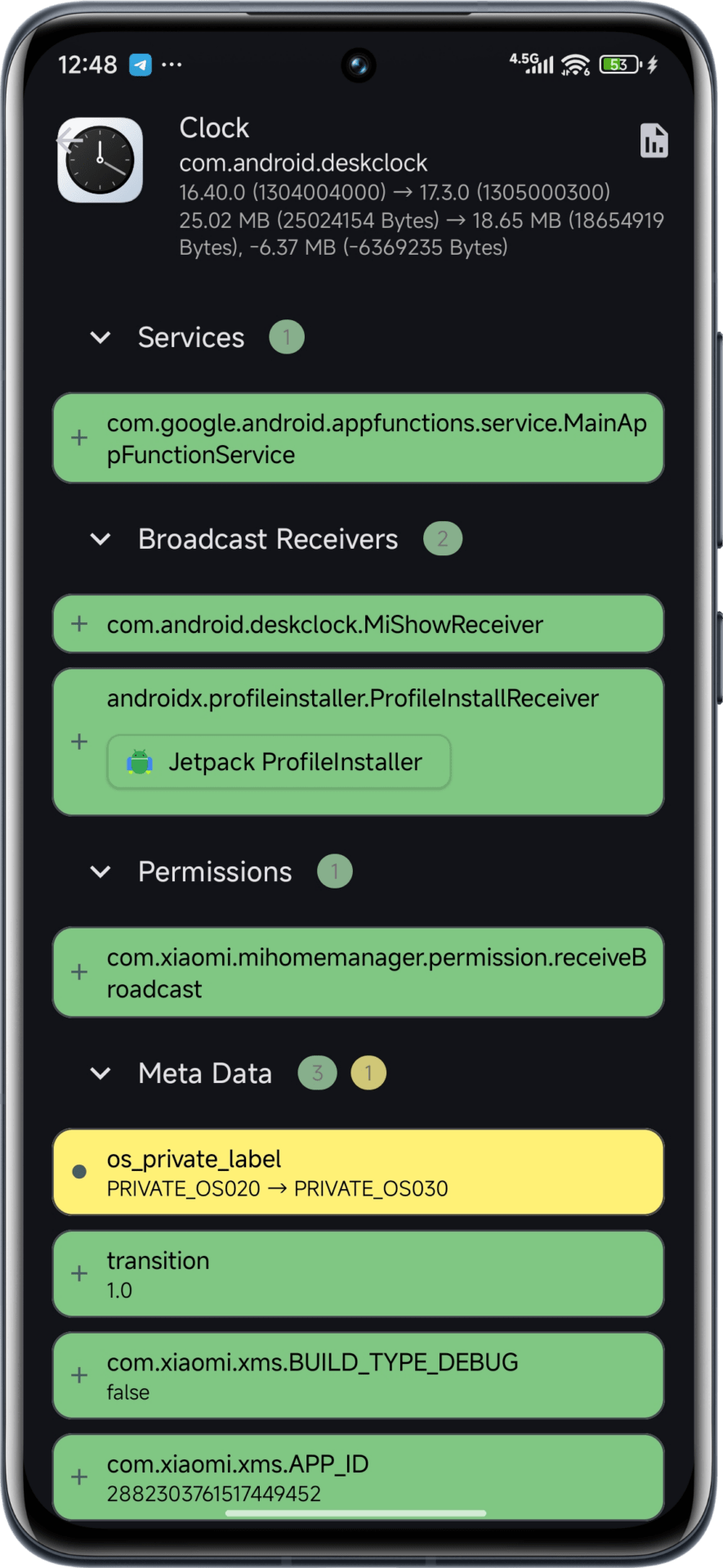Open the mihomemanager receiveBroadcast permission
This screenshot has width=723, height=1568.
[x=358, y=973]
